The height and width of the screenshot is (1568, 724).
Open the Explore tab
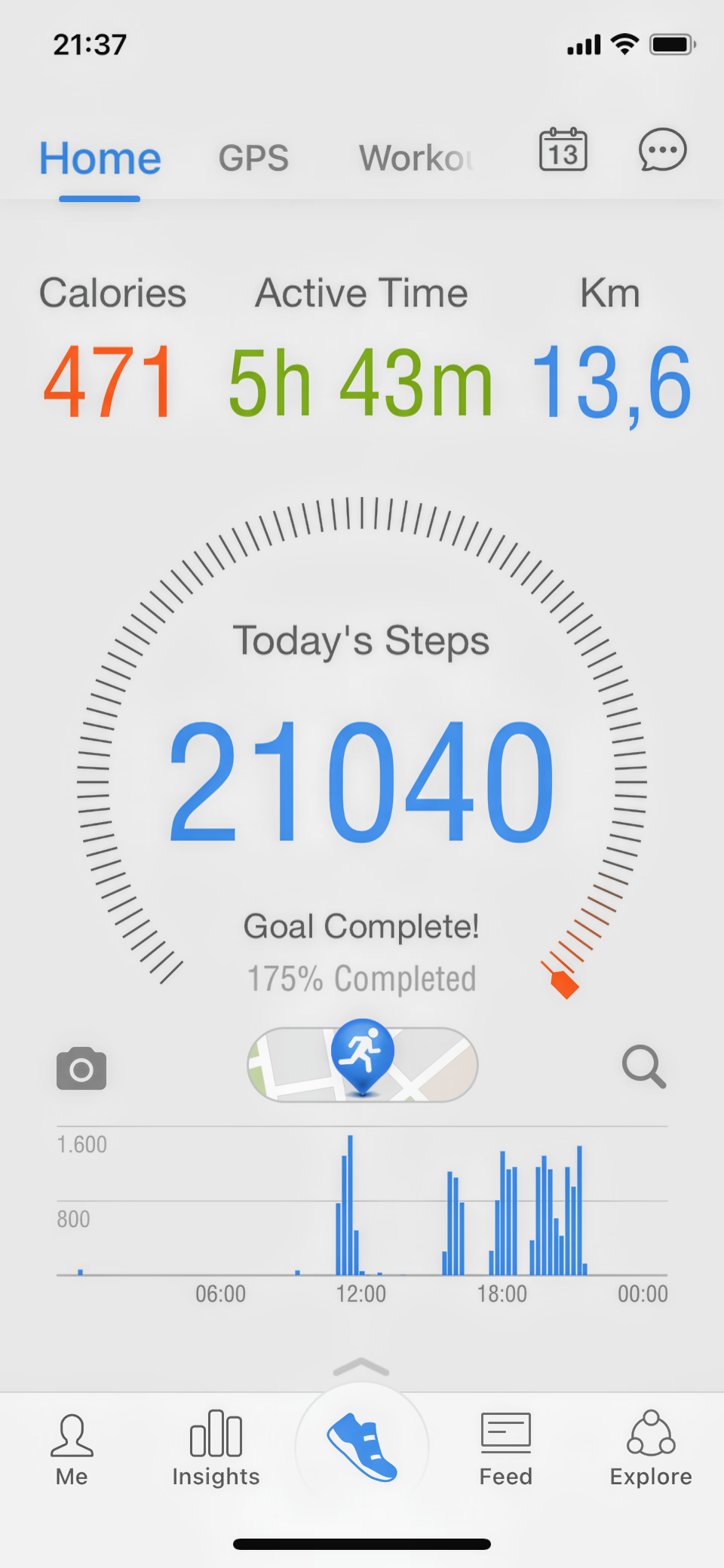pos(651,1450)
